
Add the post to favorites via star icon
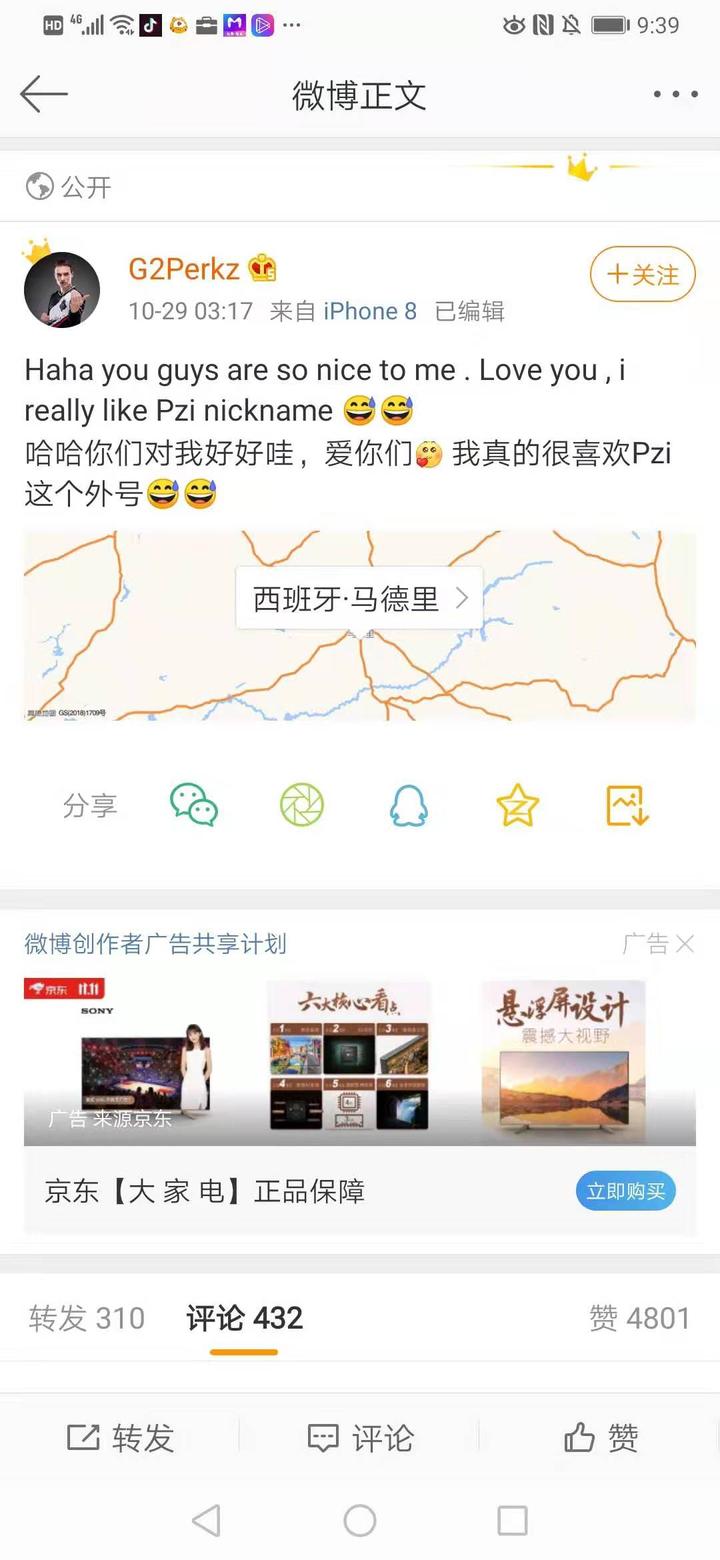[516, 804]
